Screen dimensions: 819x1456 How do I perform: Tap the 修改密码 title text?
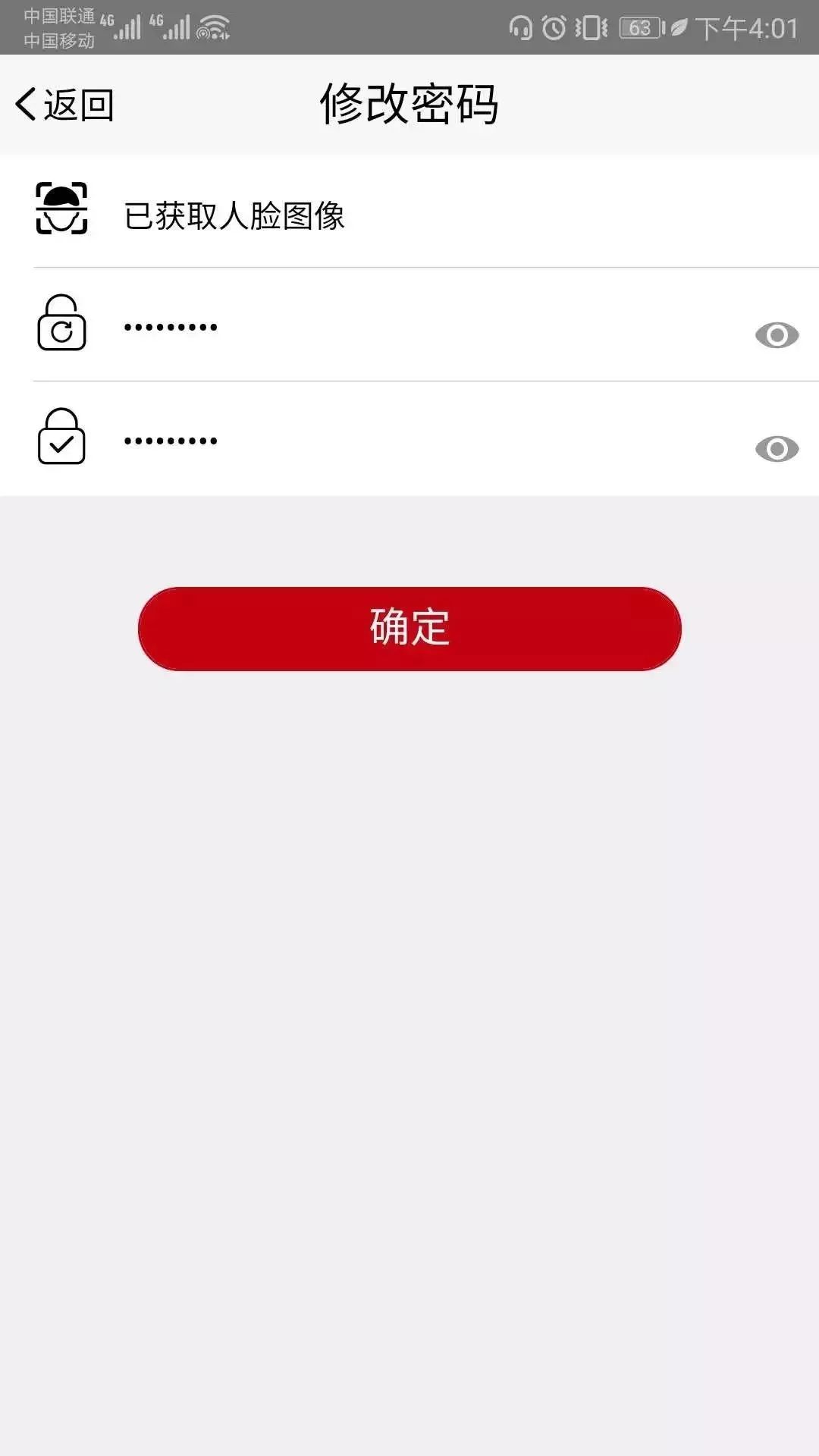click(409, 104)
